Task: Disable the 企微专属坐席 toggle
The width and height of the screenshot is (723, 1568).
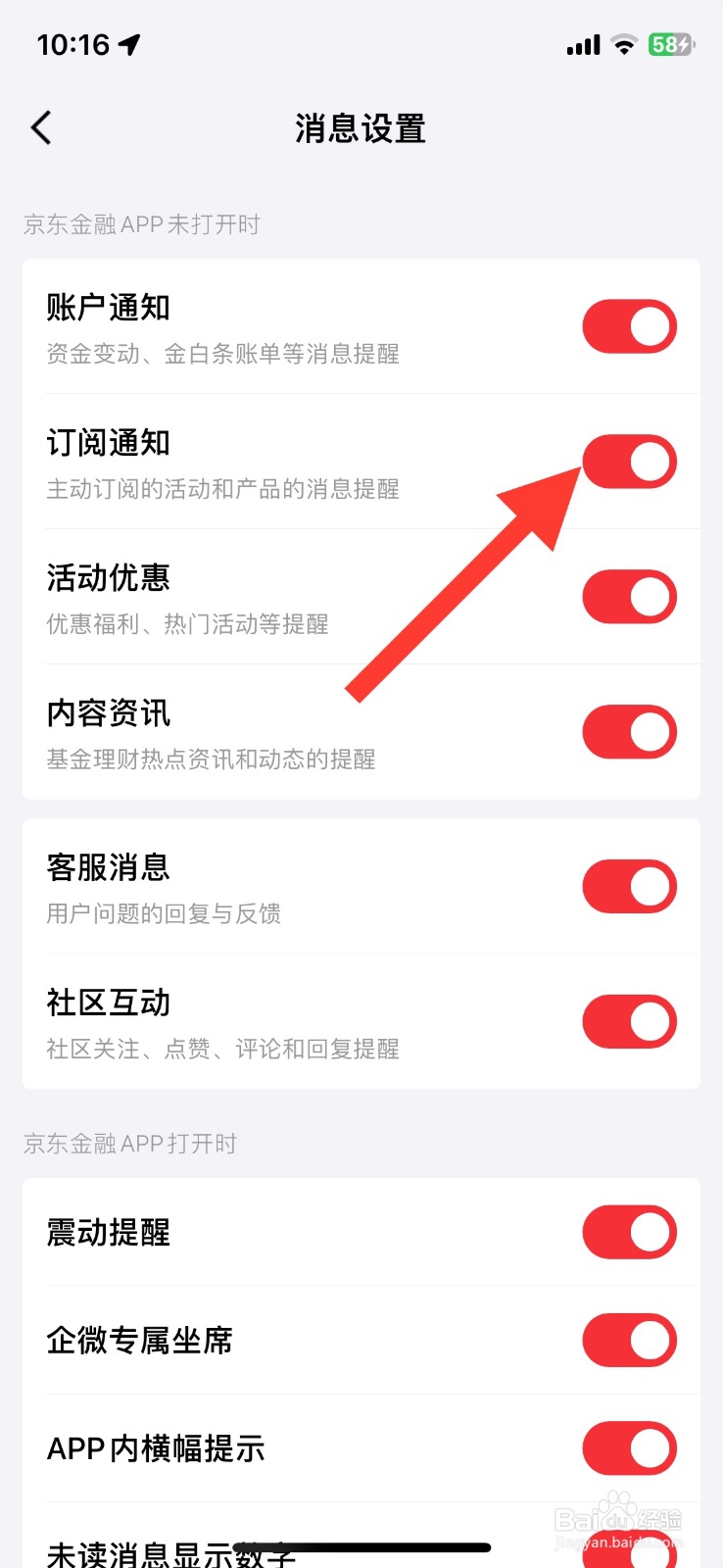Action: (629, 1340)
